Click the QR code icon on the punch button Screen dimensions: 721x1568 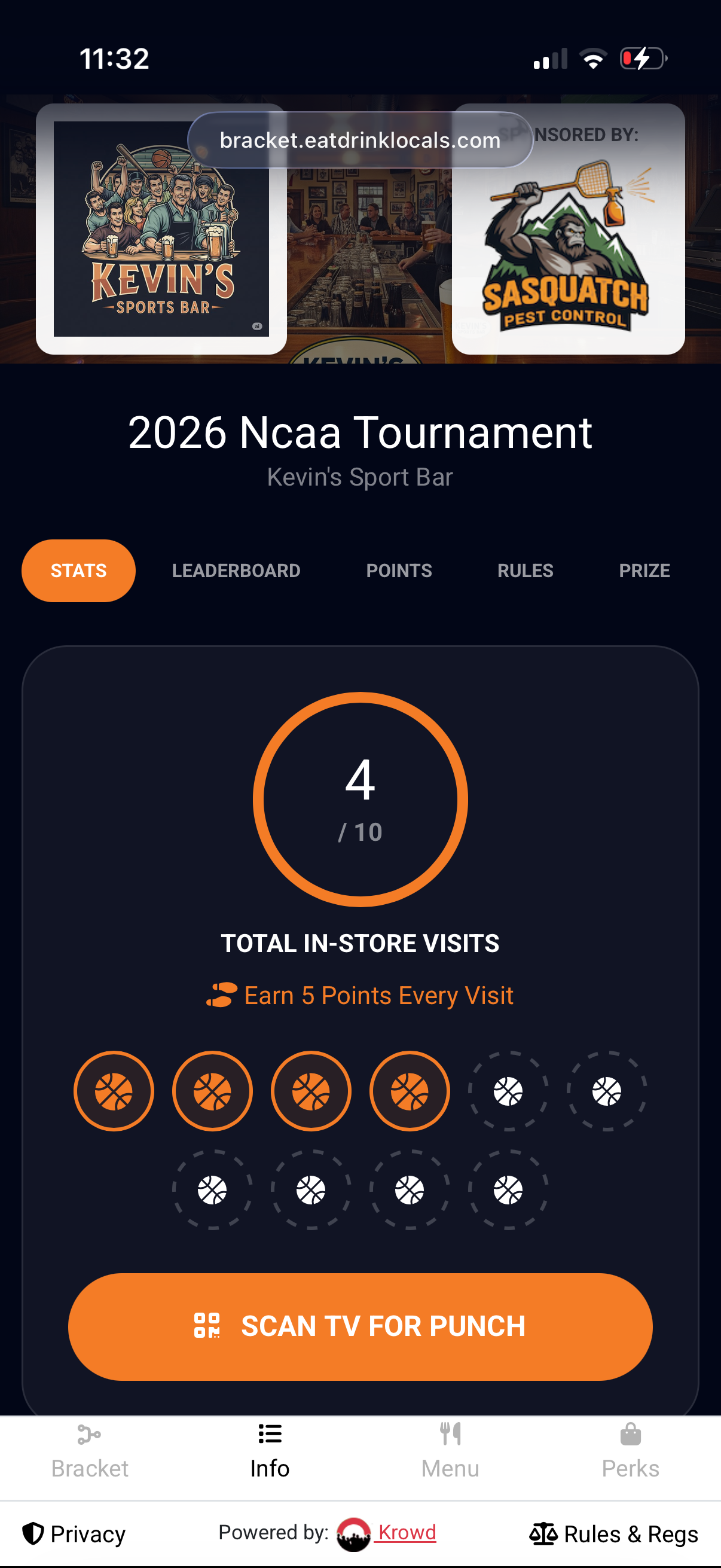pos(210,1327)
